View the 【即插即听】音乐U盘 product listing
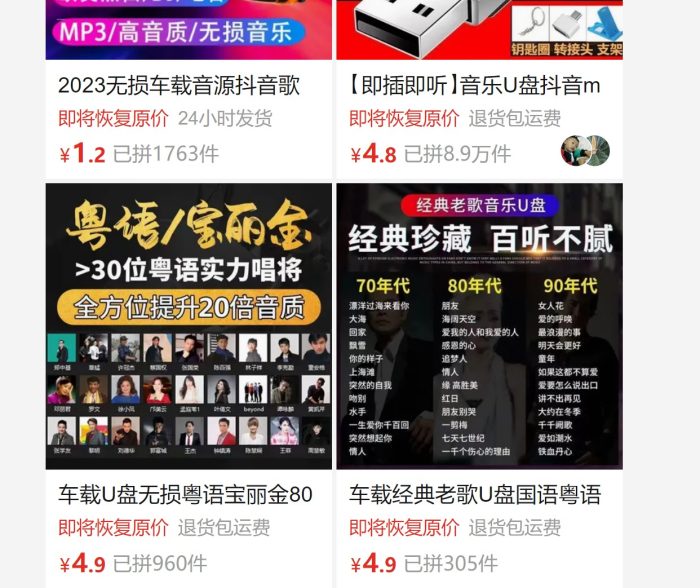 click(x=475, y=86)
